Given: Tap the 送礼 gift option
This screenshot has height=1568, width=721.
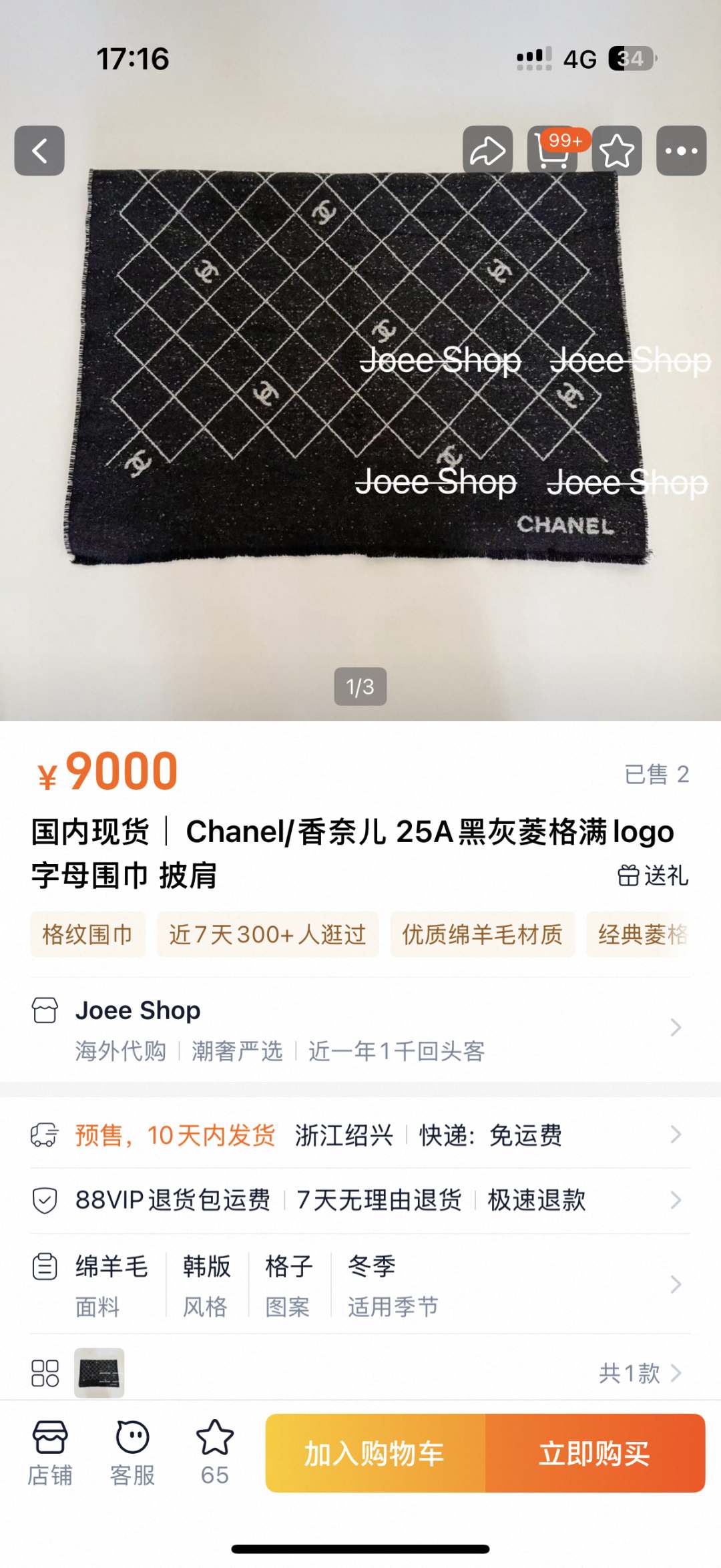Looking at the screenshot, I should pyautogui.click(x=653, y=875).
